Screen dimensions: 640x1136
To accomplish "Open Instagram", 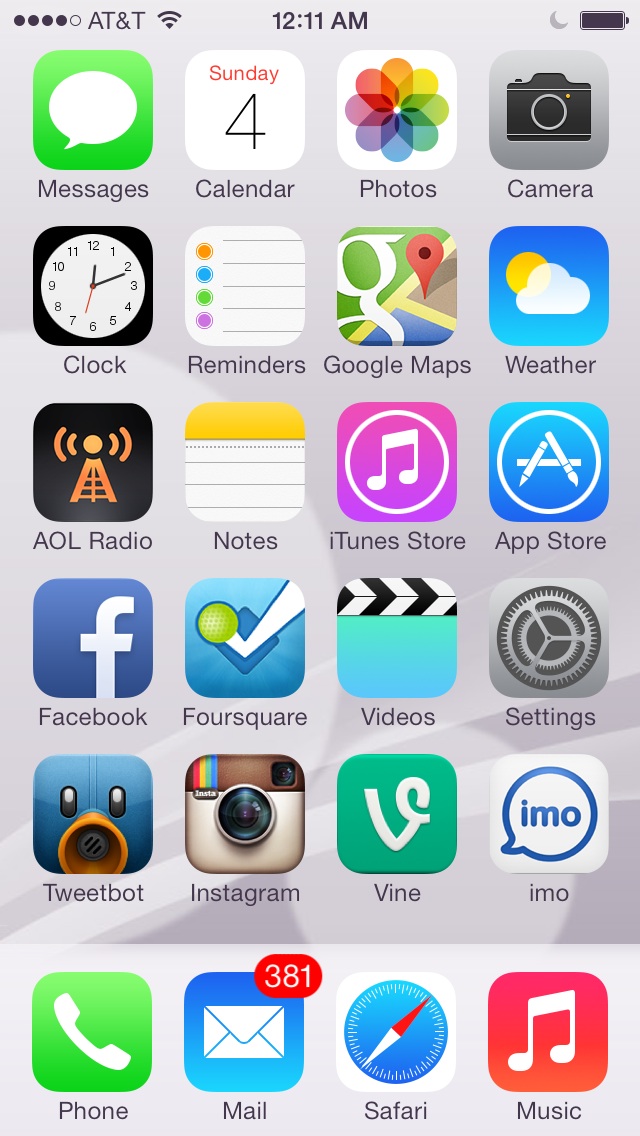I will [245, 814].
